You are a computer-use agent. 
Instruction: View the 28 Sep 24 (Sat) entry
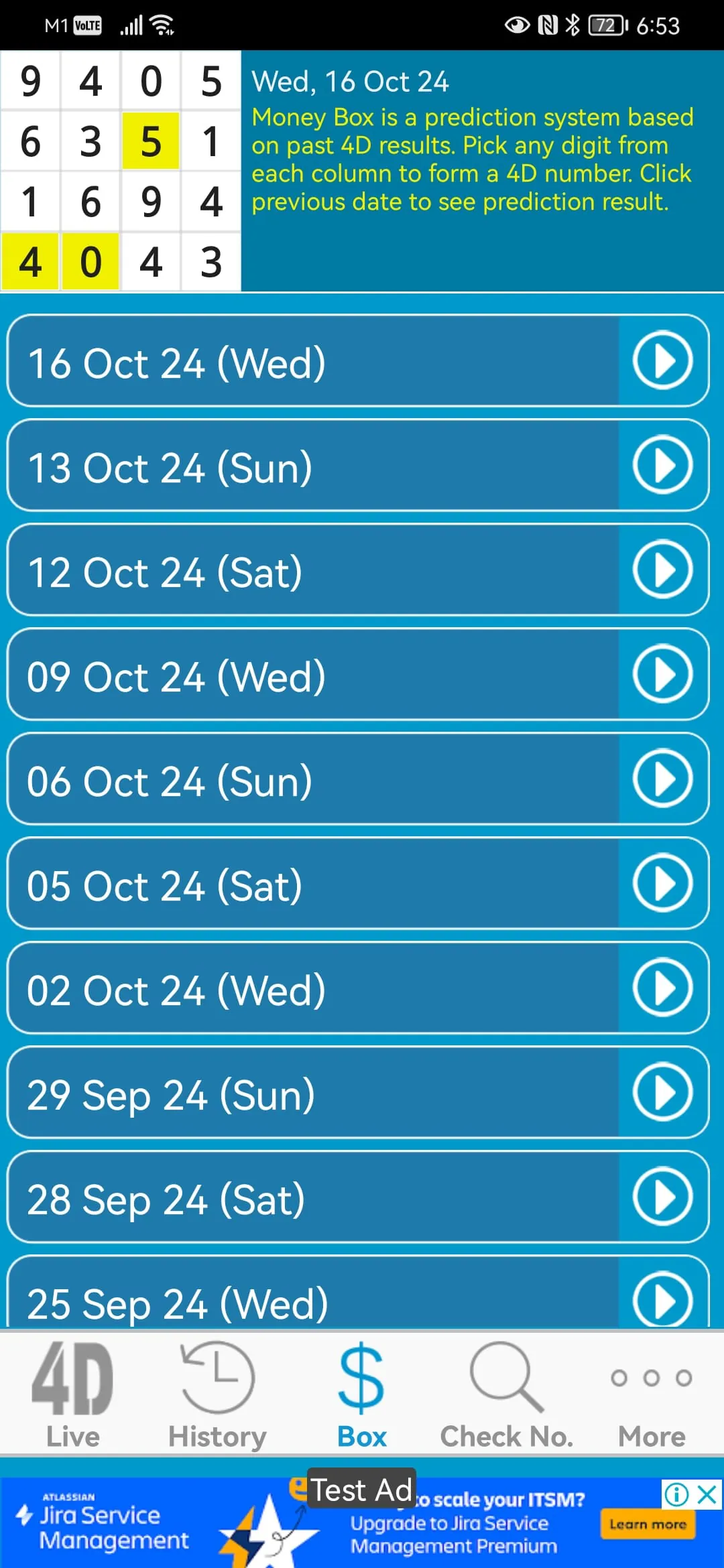pyautogui.click(x=358, y=1197)
